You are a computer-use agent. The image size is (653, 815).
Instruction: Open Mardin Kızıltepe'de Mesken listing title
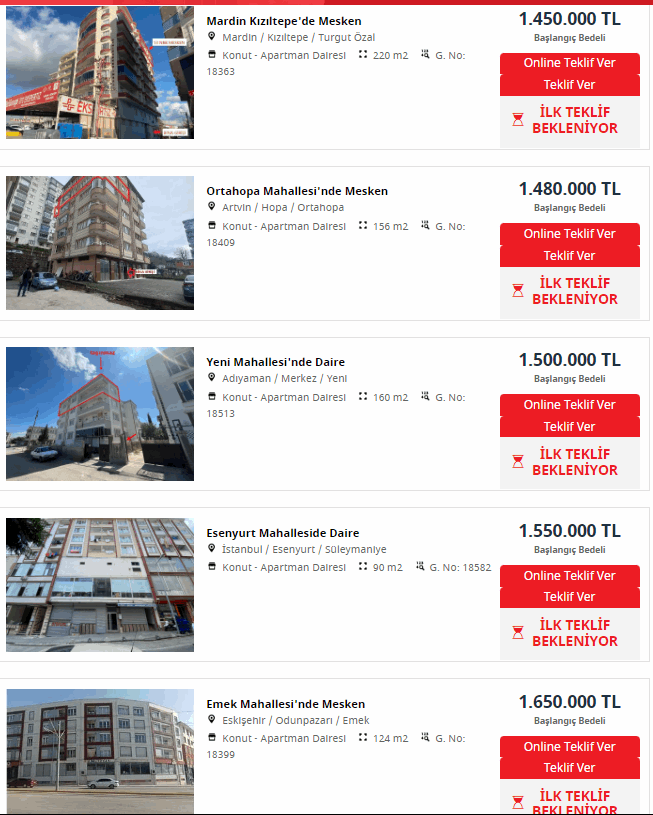click(x=284, y=21)
